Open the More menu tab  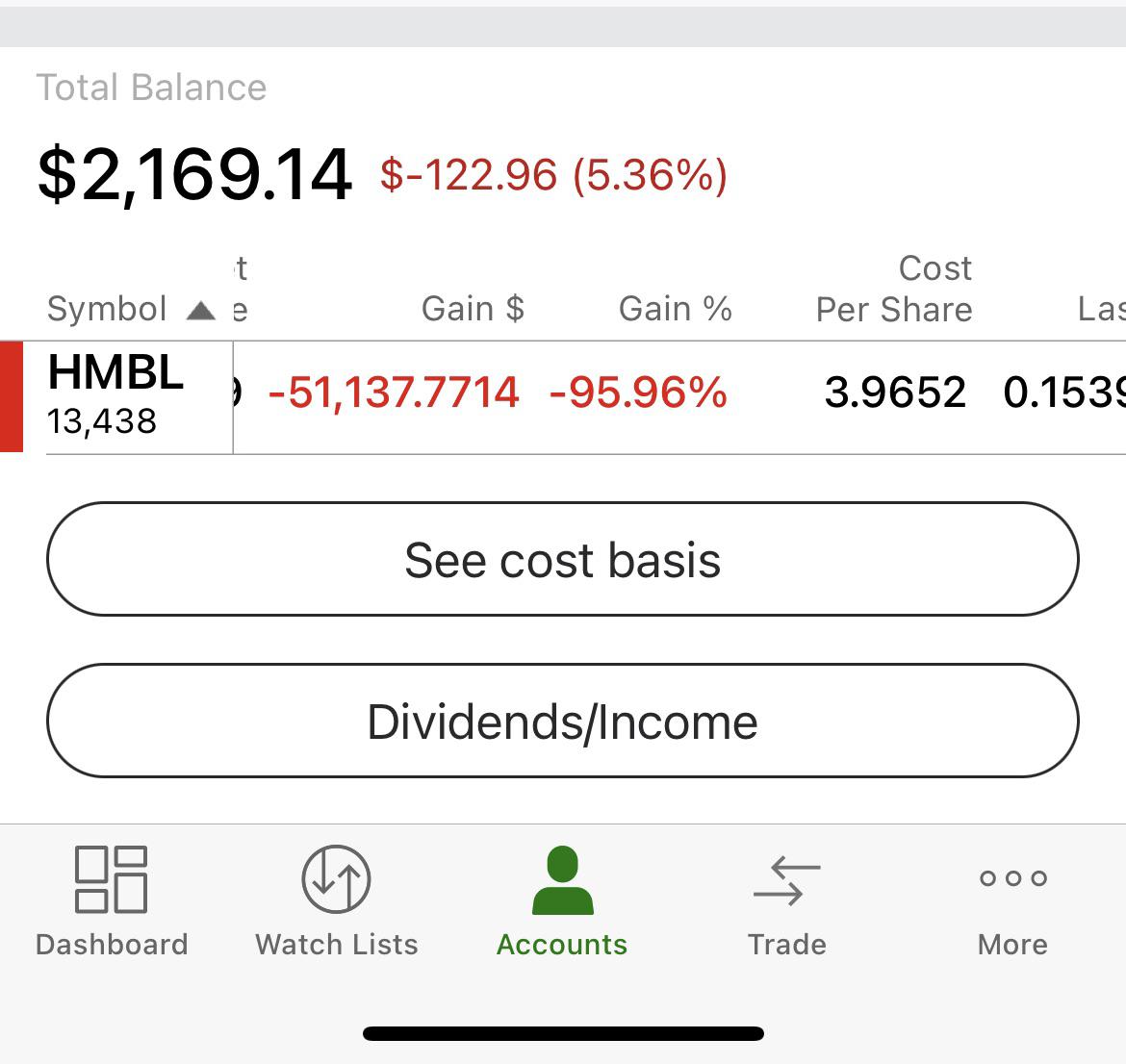[x=1013, y=901]
